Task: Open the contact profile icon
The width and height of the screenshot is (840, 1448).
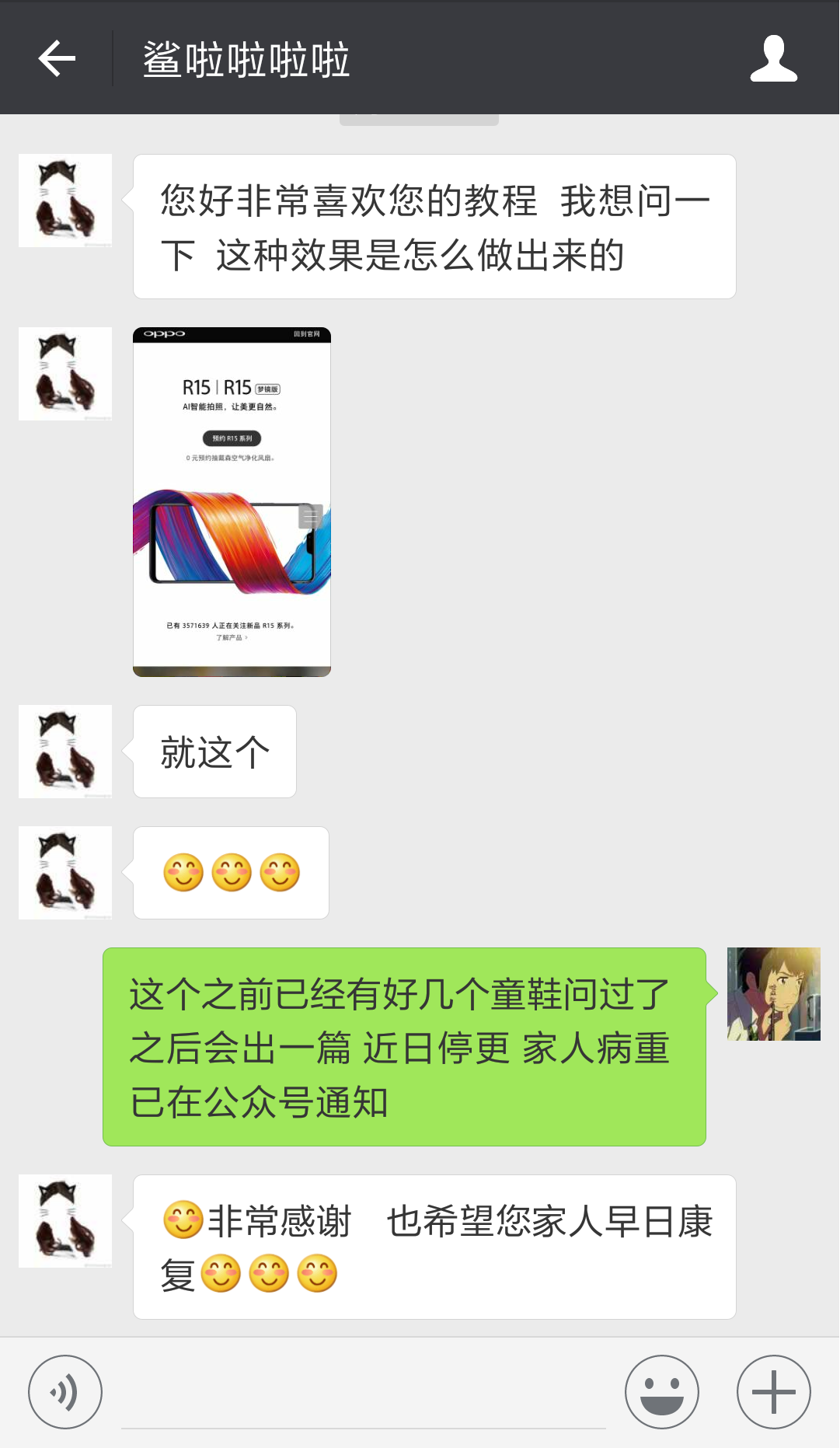Action: 773,58
